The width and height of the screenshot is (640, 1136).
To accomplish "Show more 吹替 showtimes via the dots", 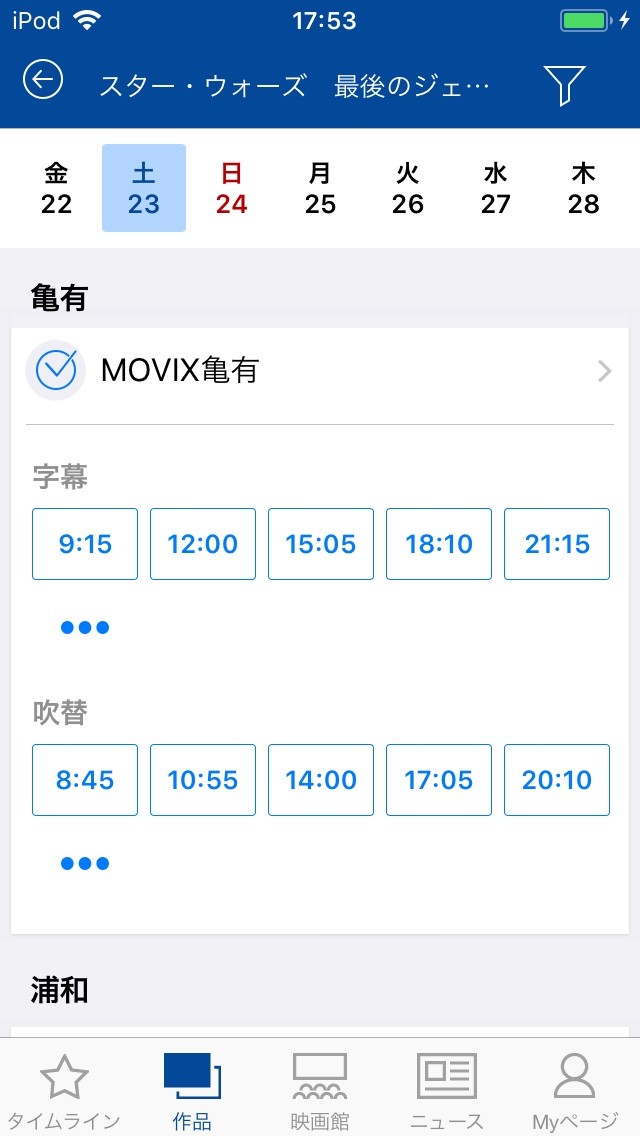I will [x=85, y=864].
